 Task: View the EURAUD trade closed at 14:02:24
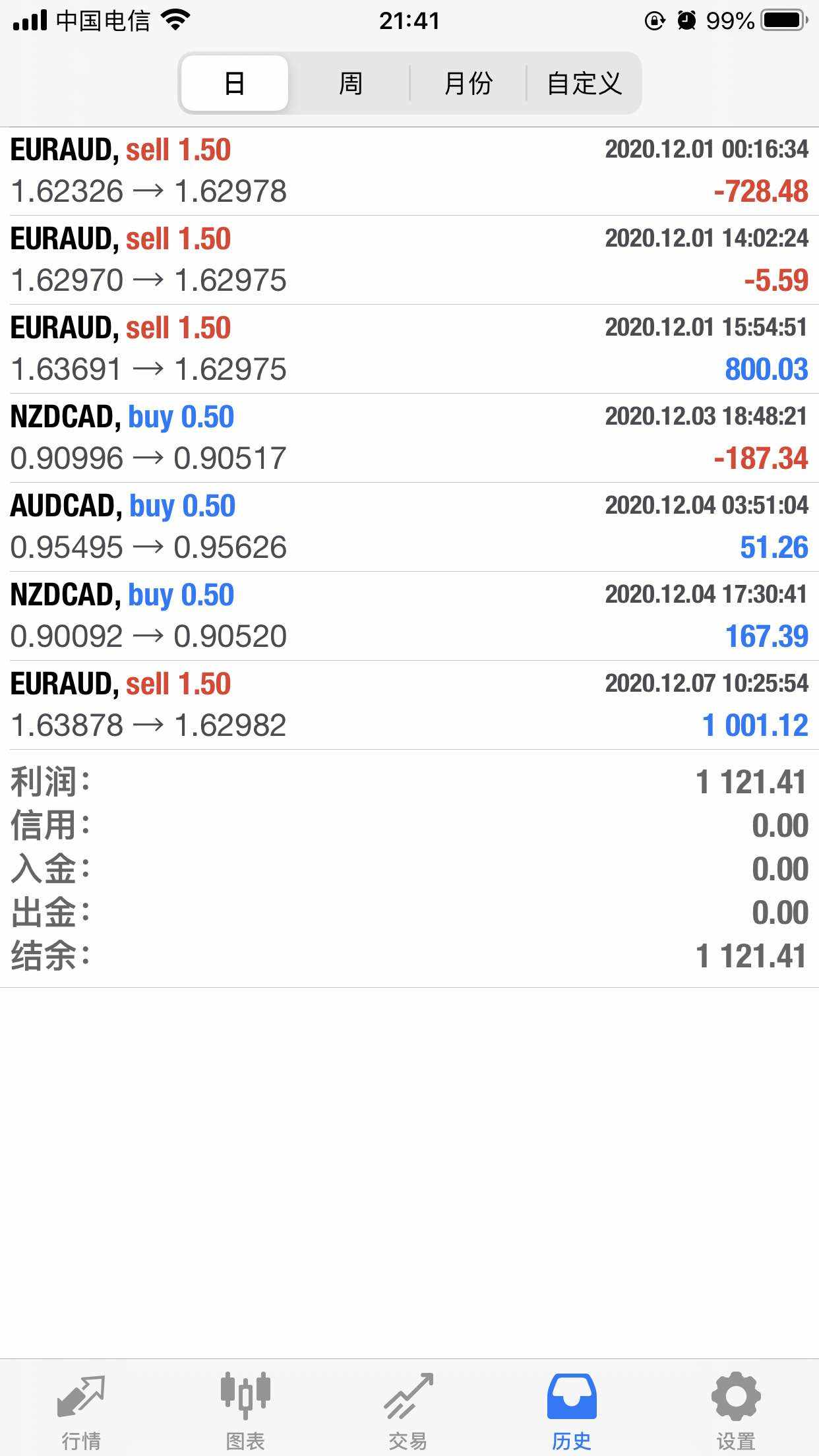[409, 260]
